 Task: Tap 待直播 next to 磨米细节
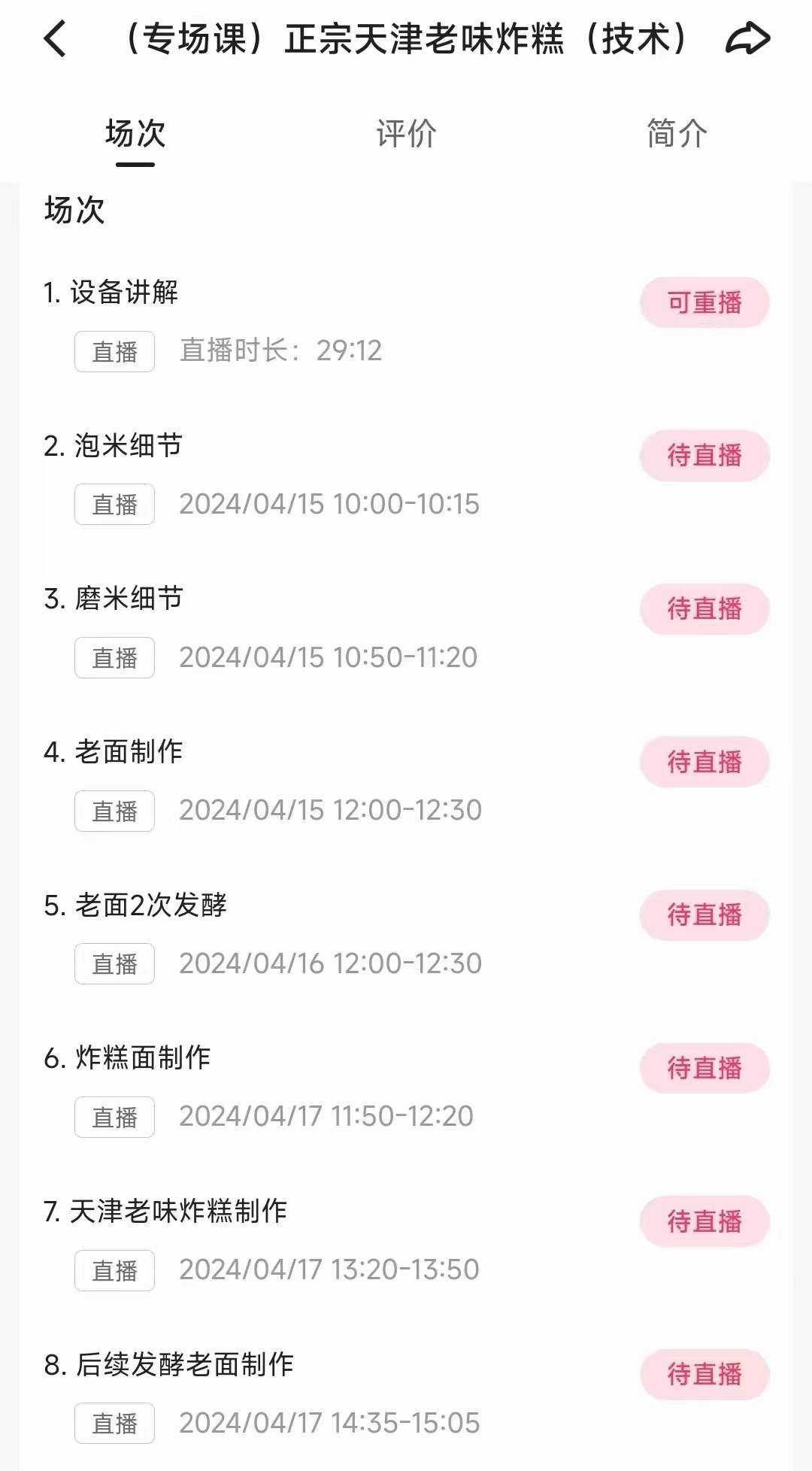[704, 608]
